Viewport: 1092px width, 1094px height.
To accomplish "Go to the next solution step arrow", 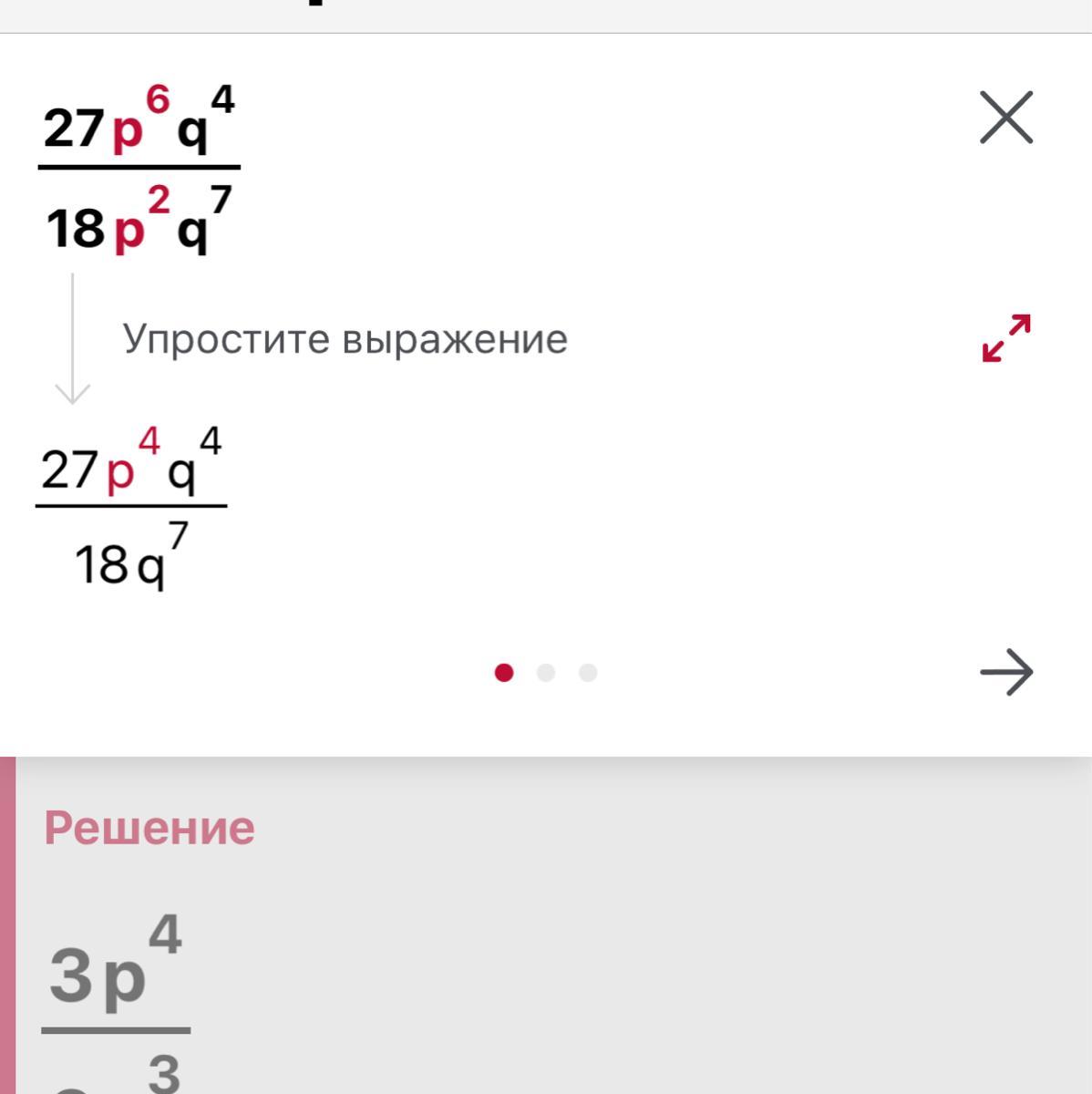I will click(x=1006, y=673).
